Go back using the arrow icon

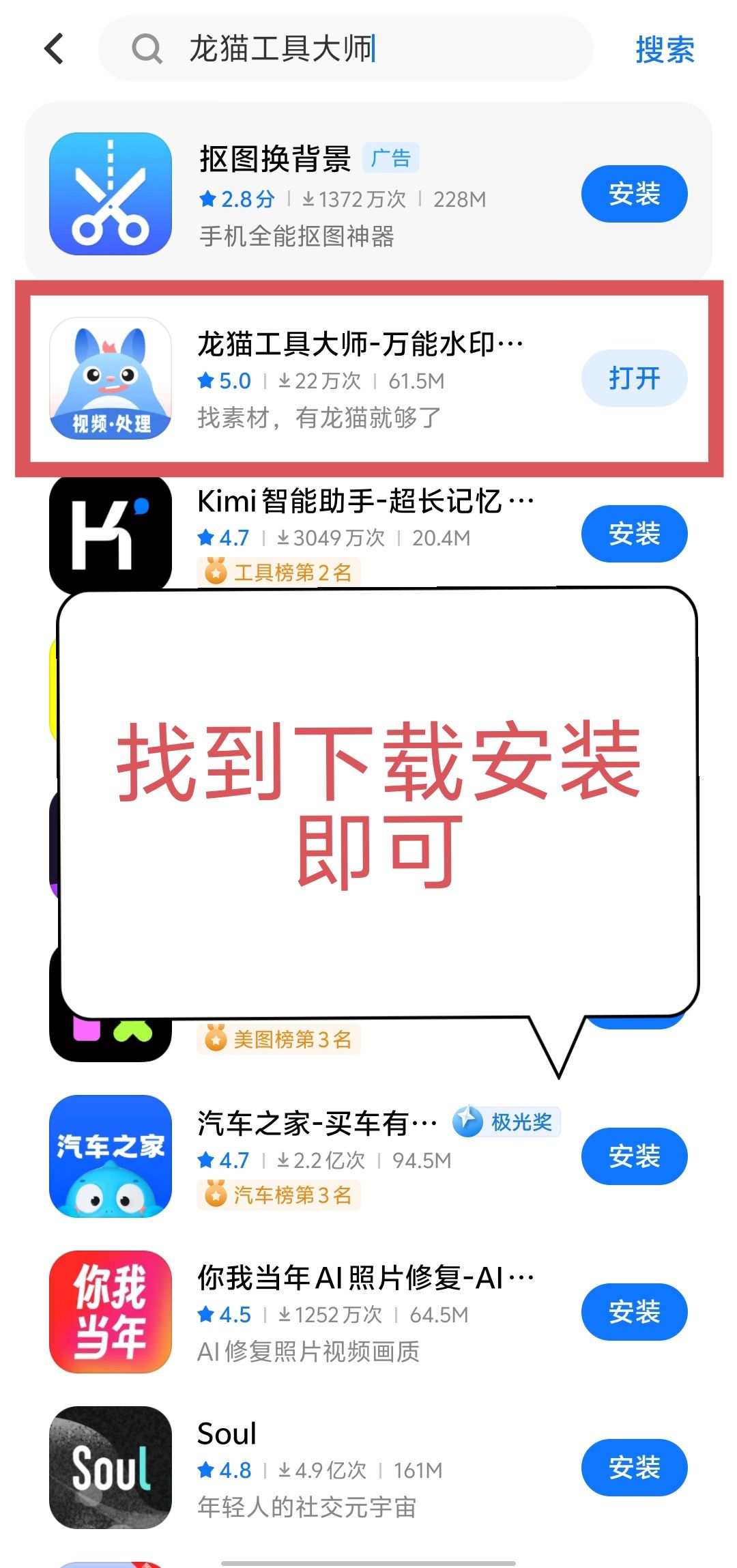54,49
